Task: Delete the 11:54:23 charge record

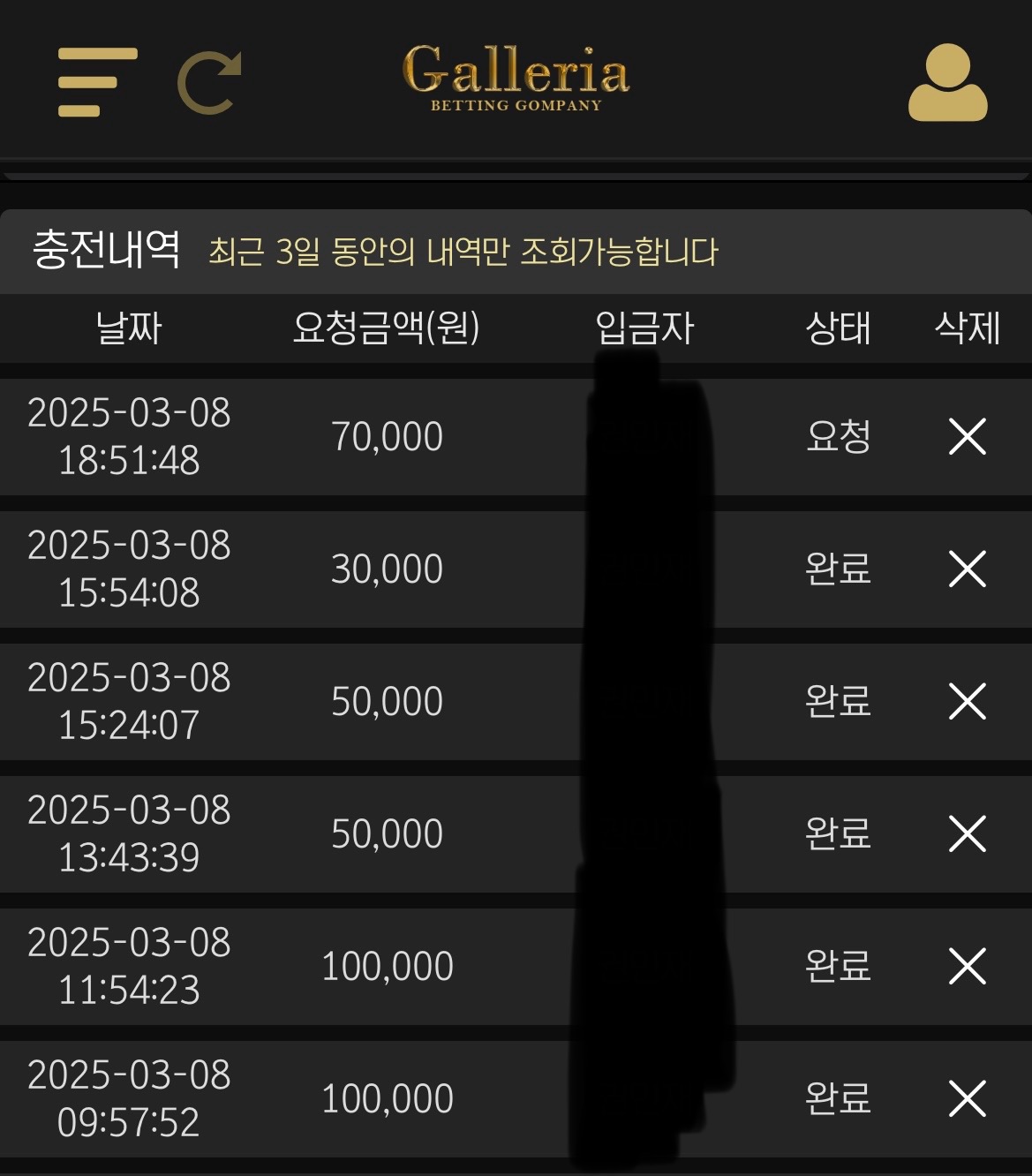Action: [x=967, y=966]
